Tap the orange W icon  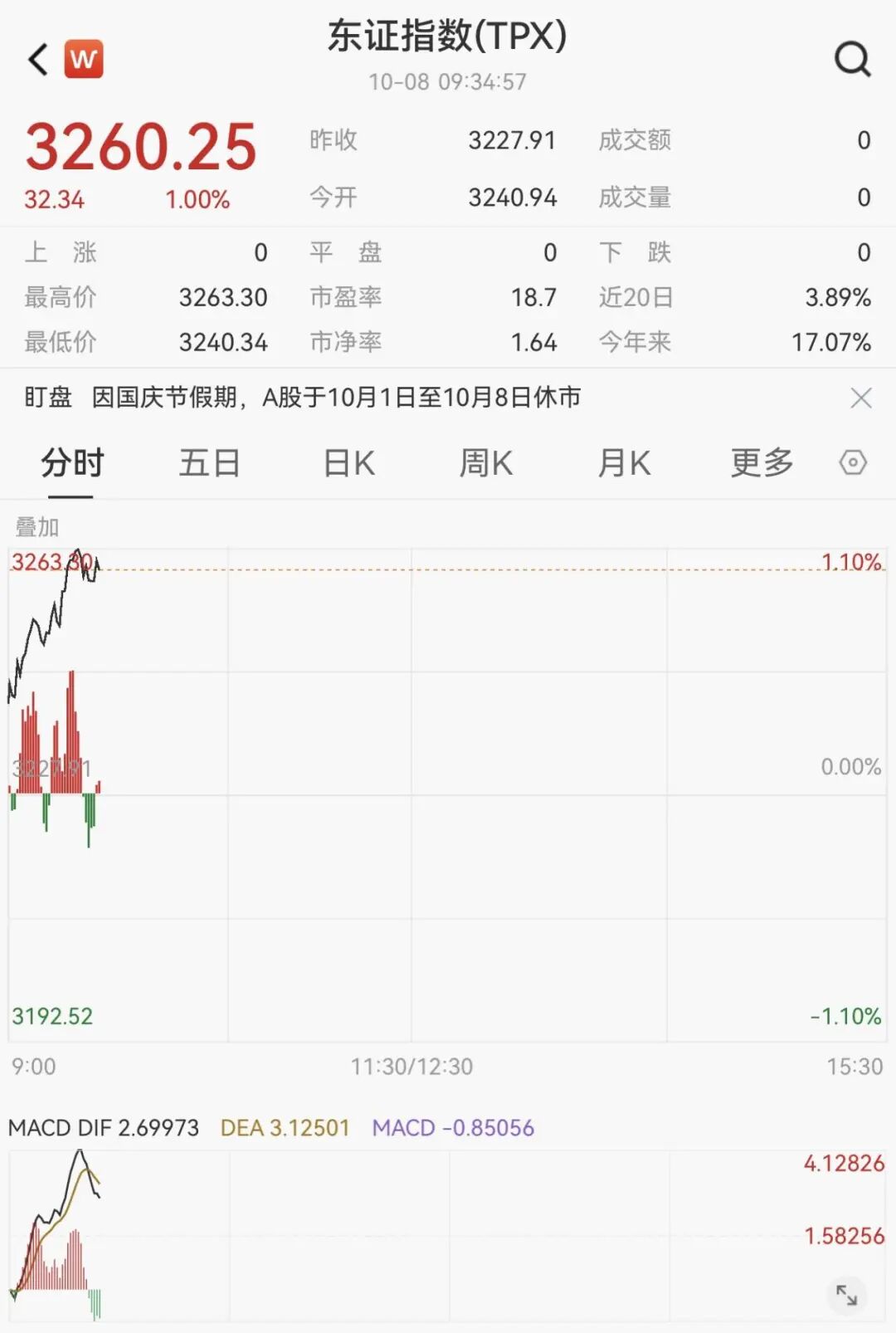(x=84, y=59)
